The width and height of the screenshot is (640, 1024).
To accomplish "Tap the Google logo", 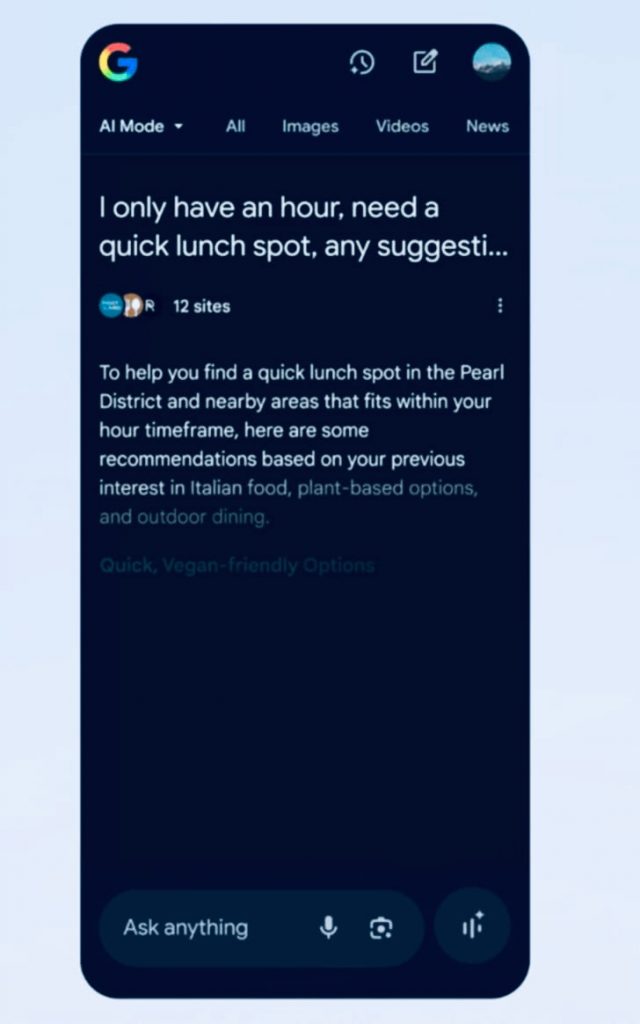I will pyautogui.click(x=118, y=63).
